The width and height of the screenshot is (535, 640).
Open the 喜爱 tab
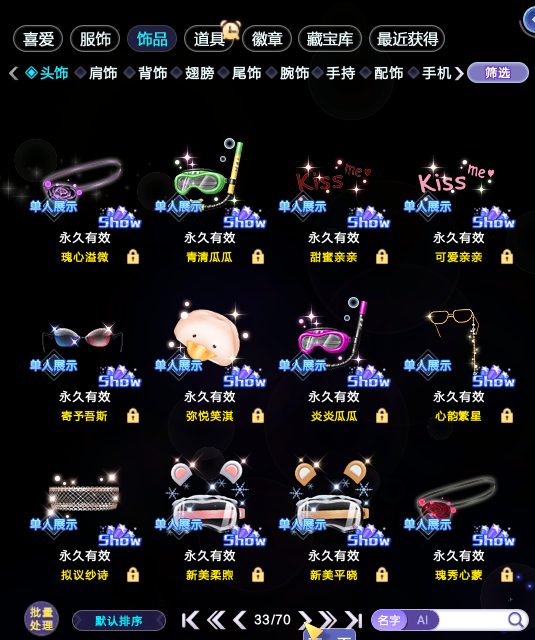pos(38,39)
